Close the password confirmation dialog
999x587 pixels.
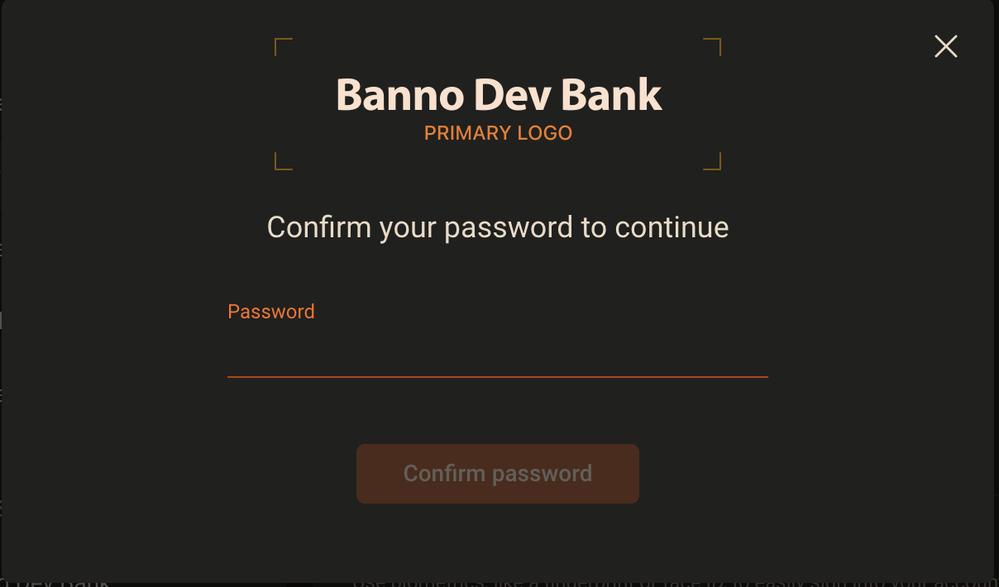click(945, 46)
